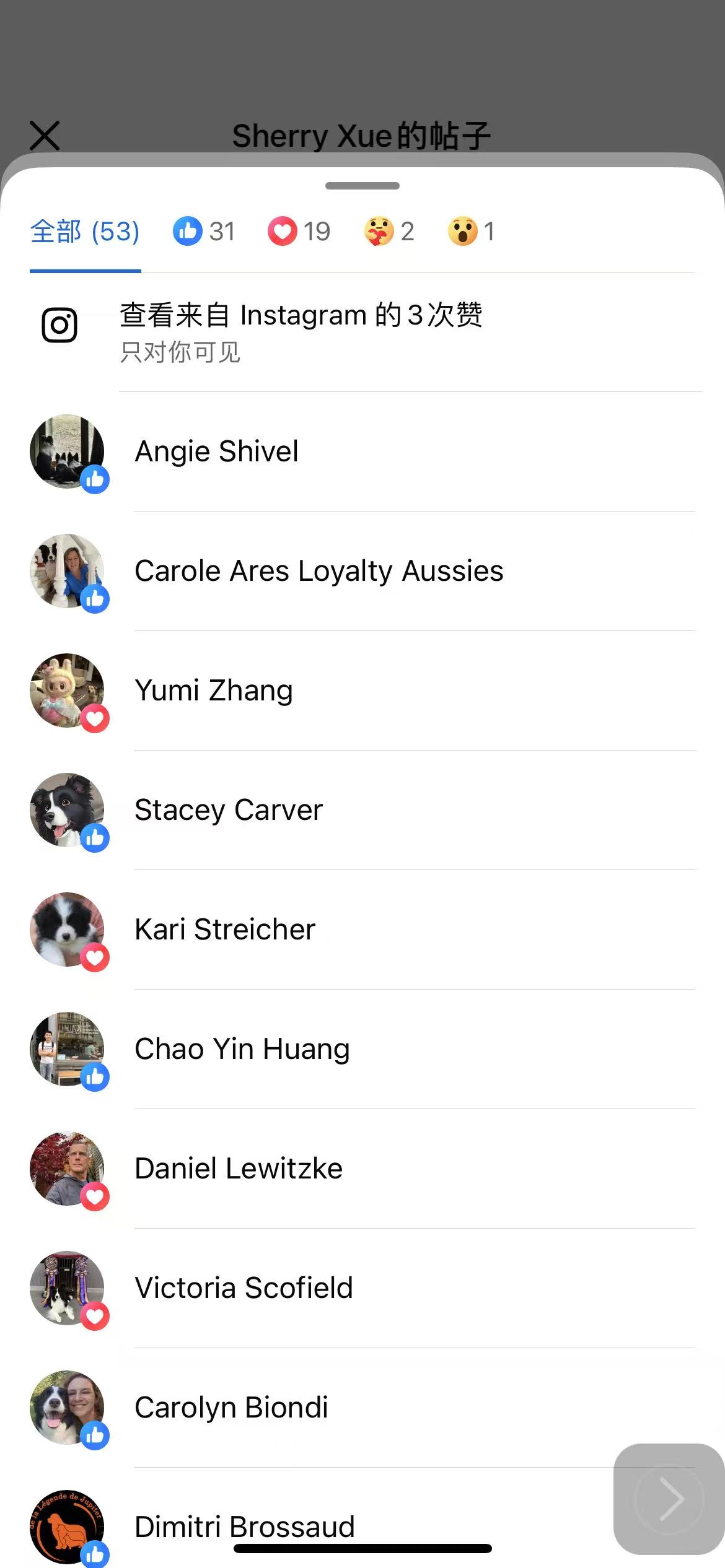Go to Stacey Carver's profile
Screen dimensions: 725x1568
click(x=229, y=810)
